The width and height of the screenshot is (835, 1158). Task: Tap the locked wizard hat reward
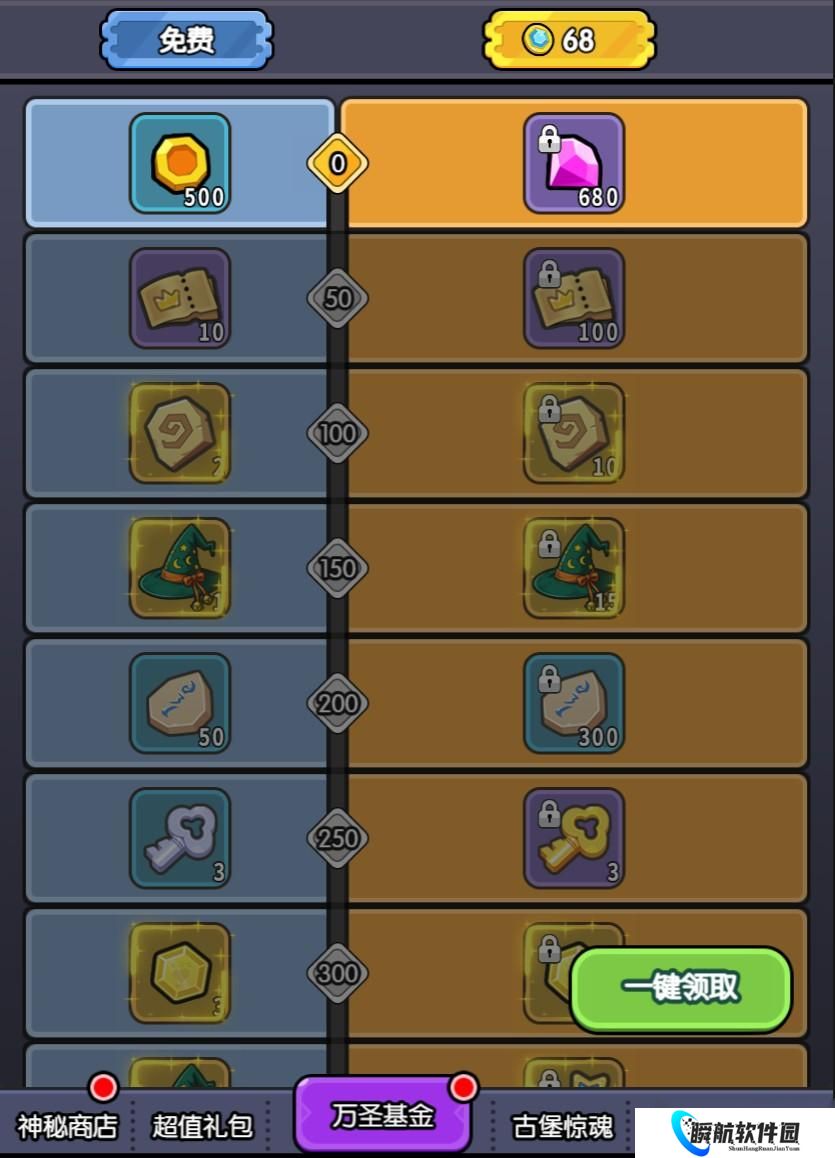click(574, 568)
